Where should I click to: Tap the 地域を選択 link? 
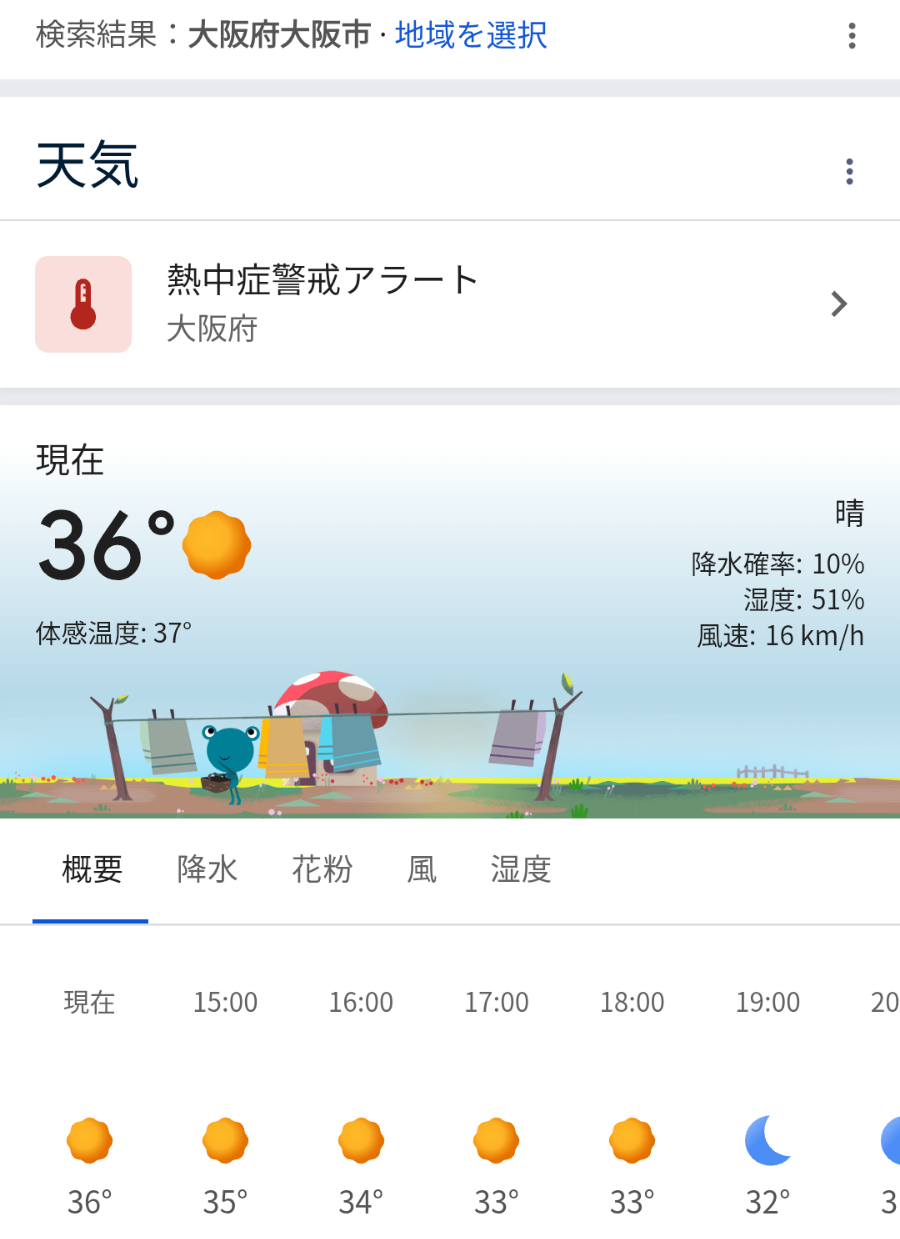pos(471,36)
